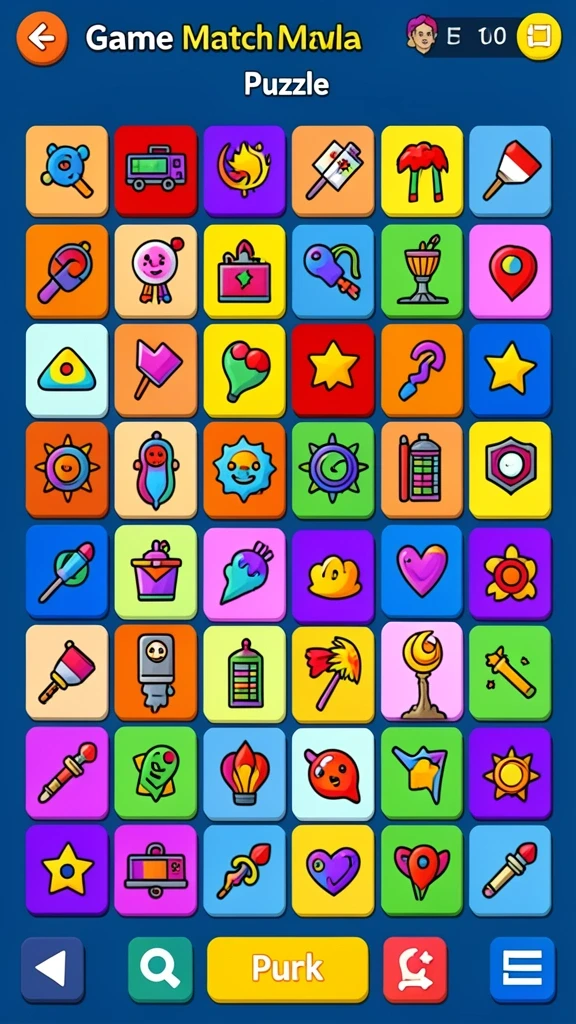Viewport: 576px width, 1024px height.
Task: Open the blue menu lines button
Action: tap(522, 969)
